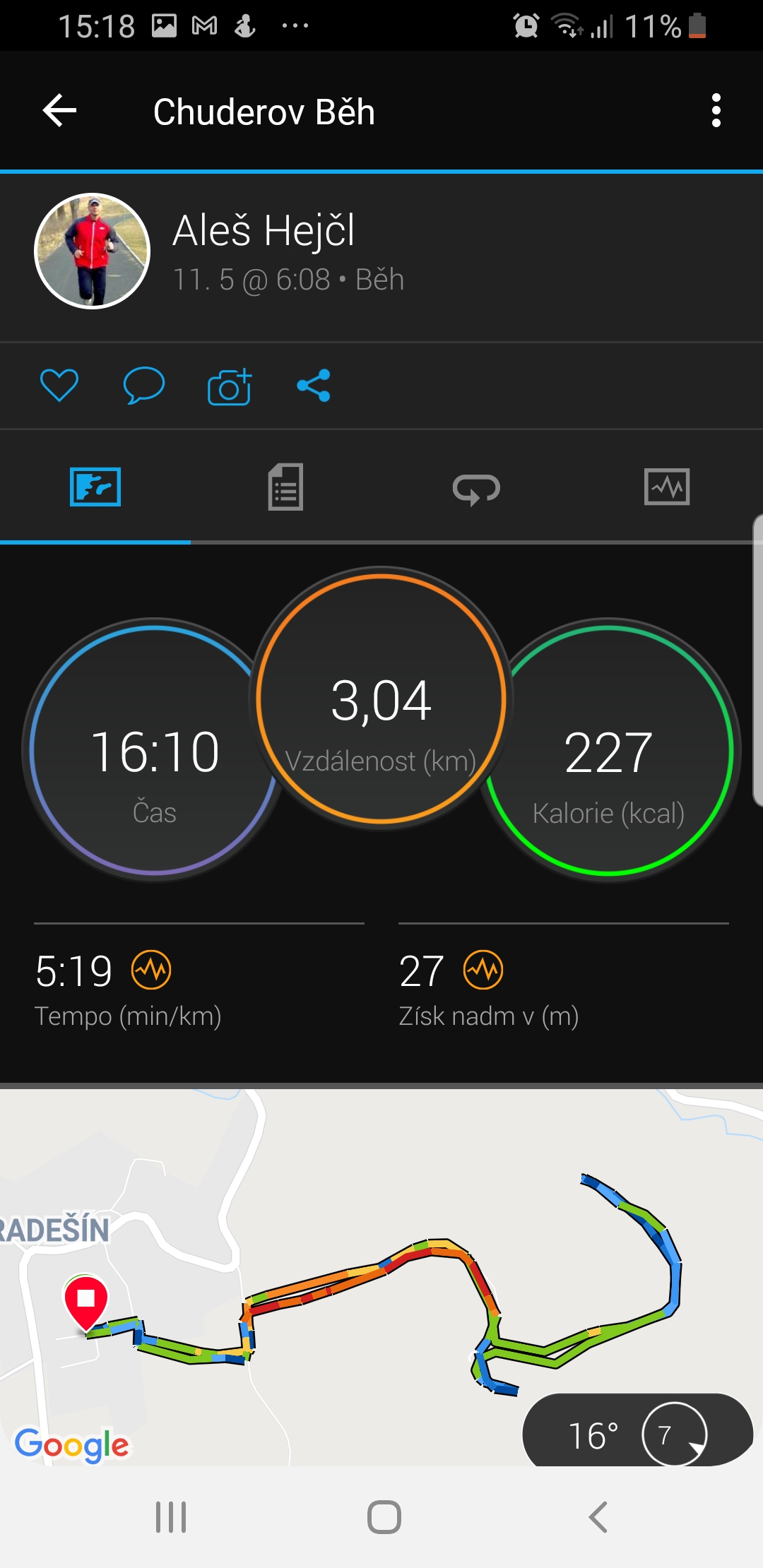Add a photo using the camera icon
The height and width of the screenshot is (1568, 763).
pyautogui.click(x=230, y=386)
